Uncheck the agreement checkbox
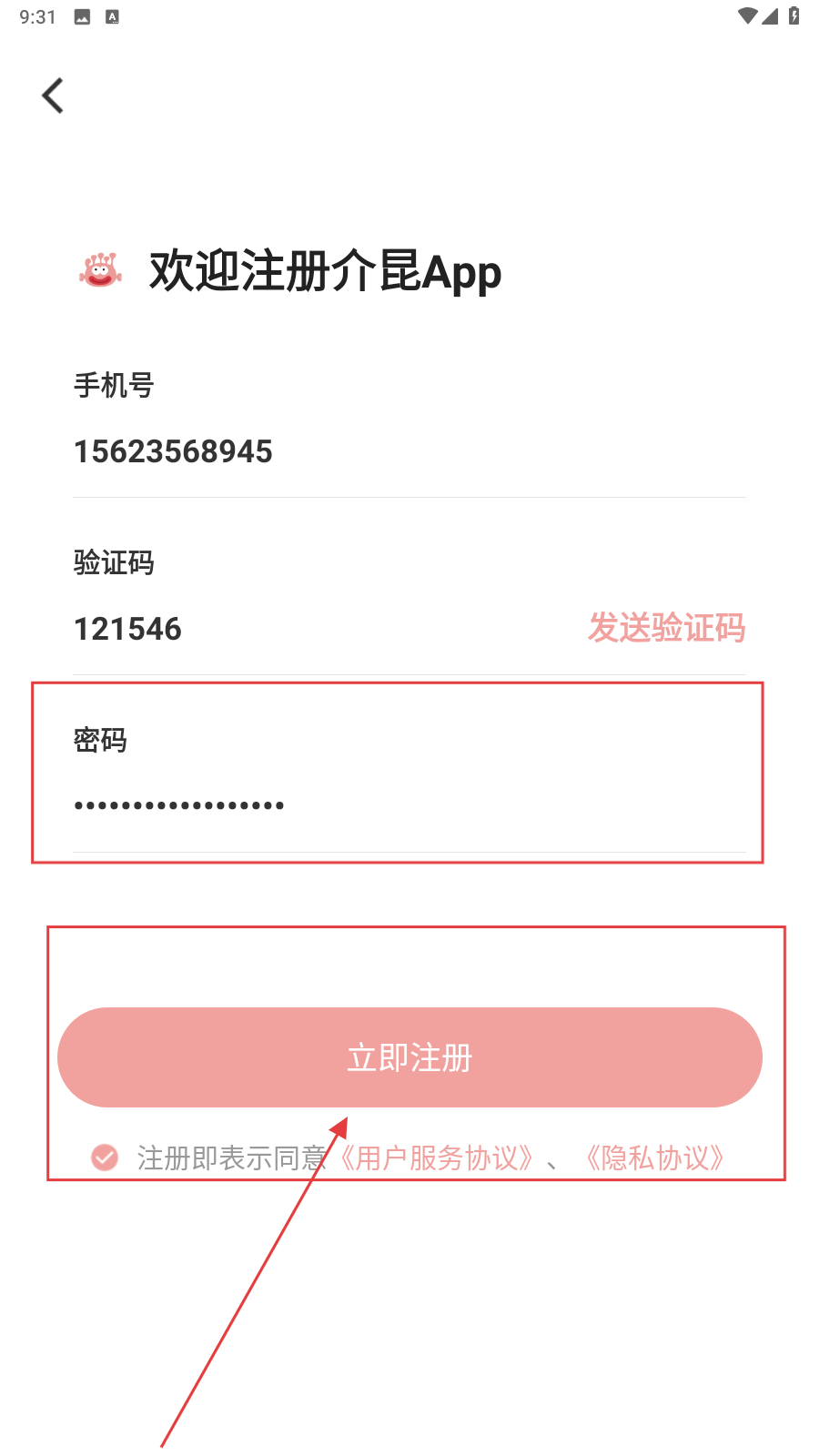 (105, 1158)
